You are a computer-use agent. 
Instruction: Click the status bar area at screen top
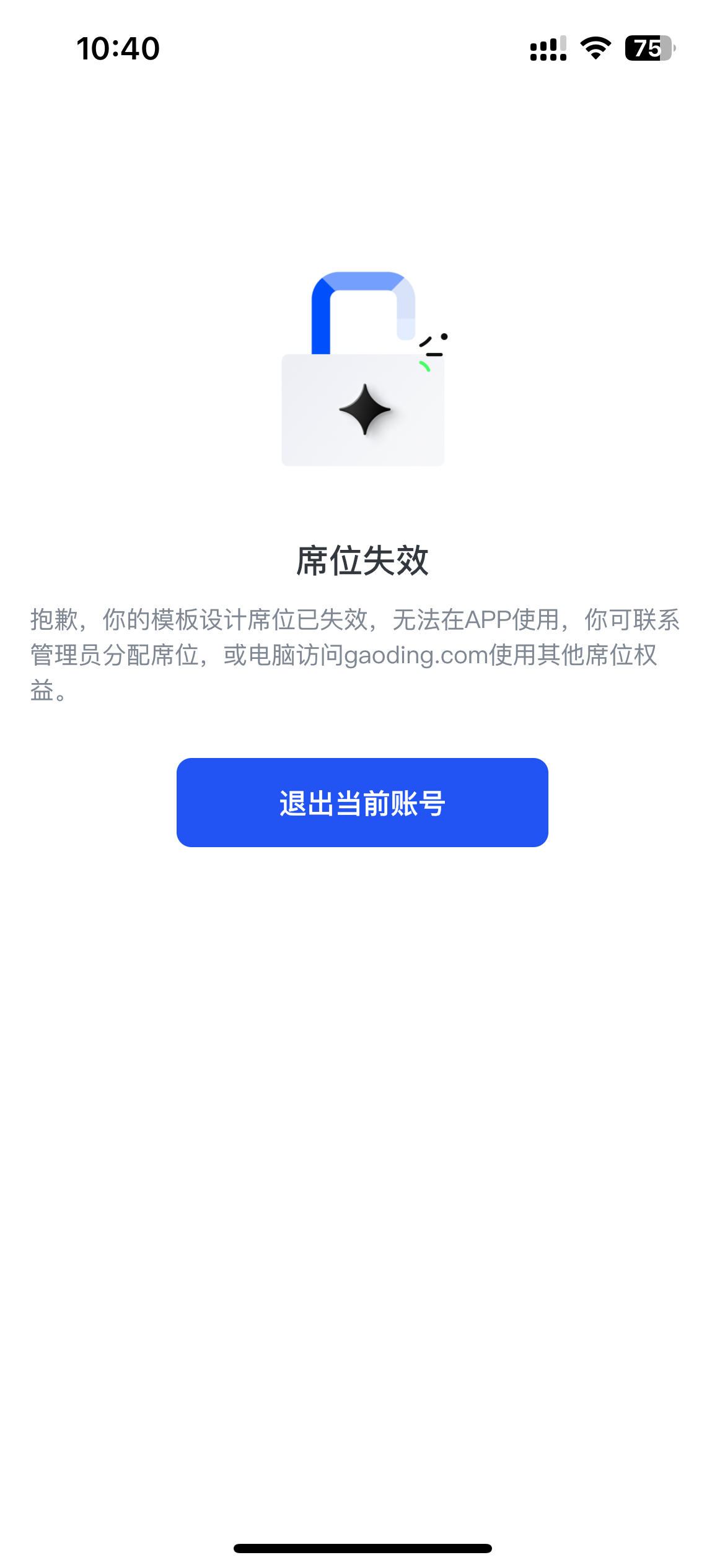362,48
